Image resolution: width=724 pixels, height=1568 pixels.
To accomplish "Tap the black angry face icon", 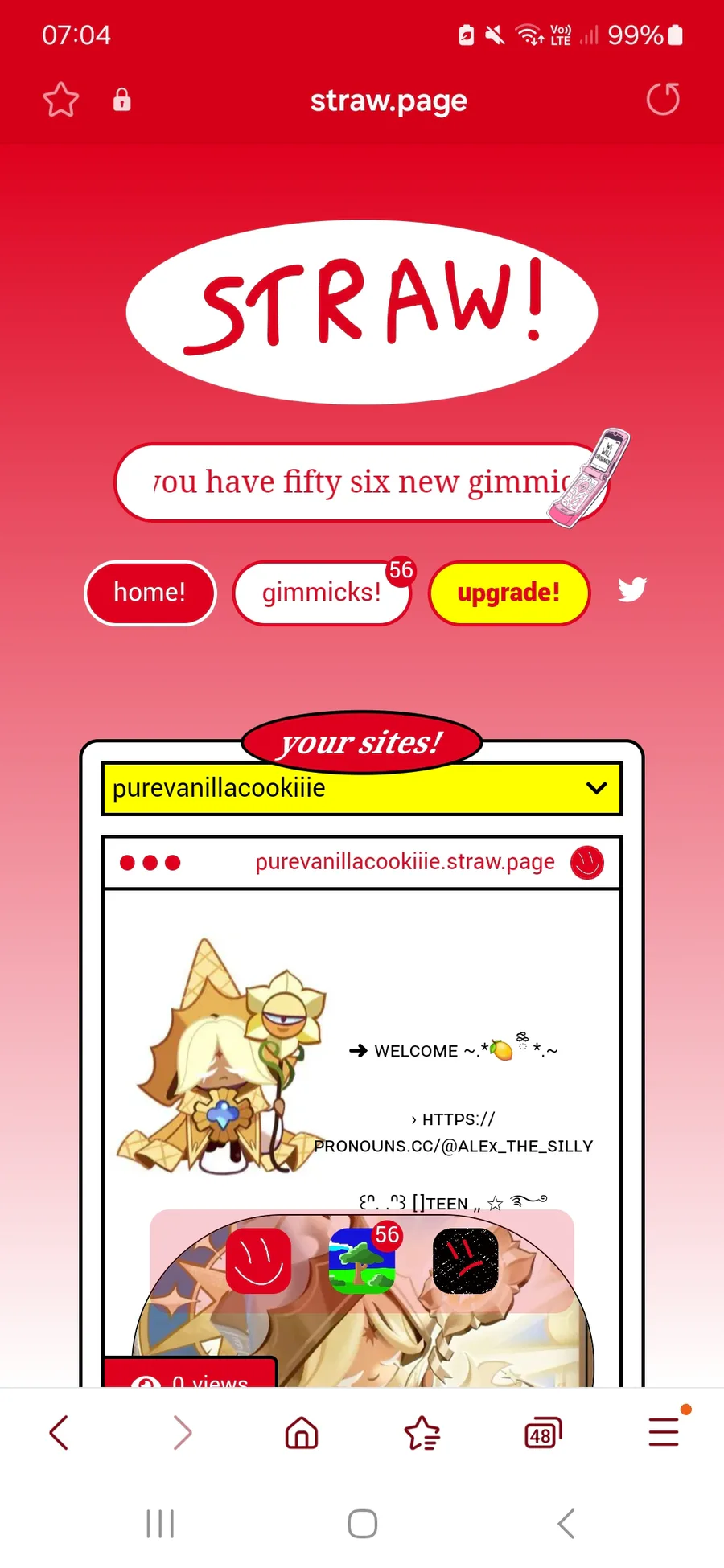I will [x=466, y=1260].
